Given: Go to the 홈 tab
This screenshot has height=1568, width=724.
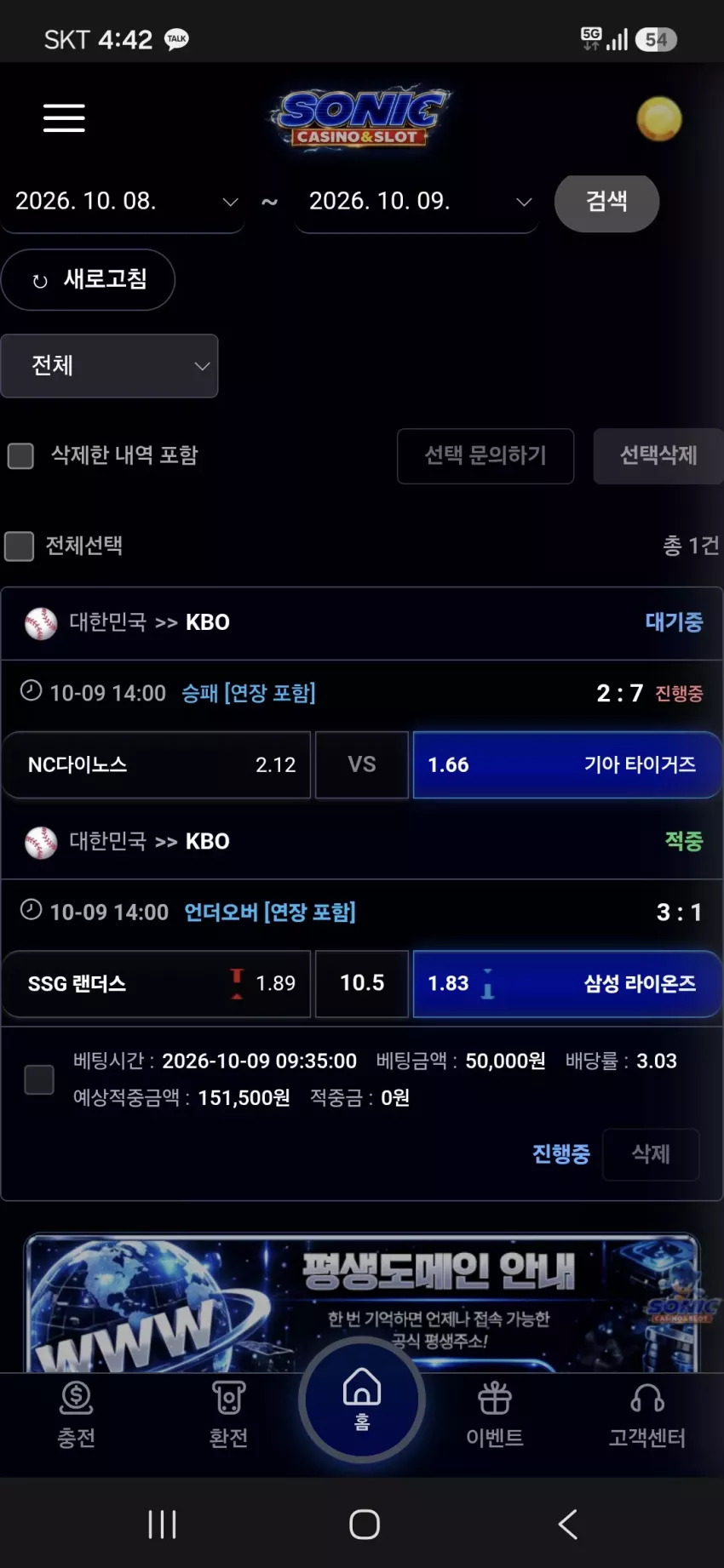Looking at the screenshot, I should click(362, 1399).
